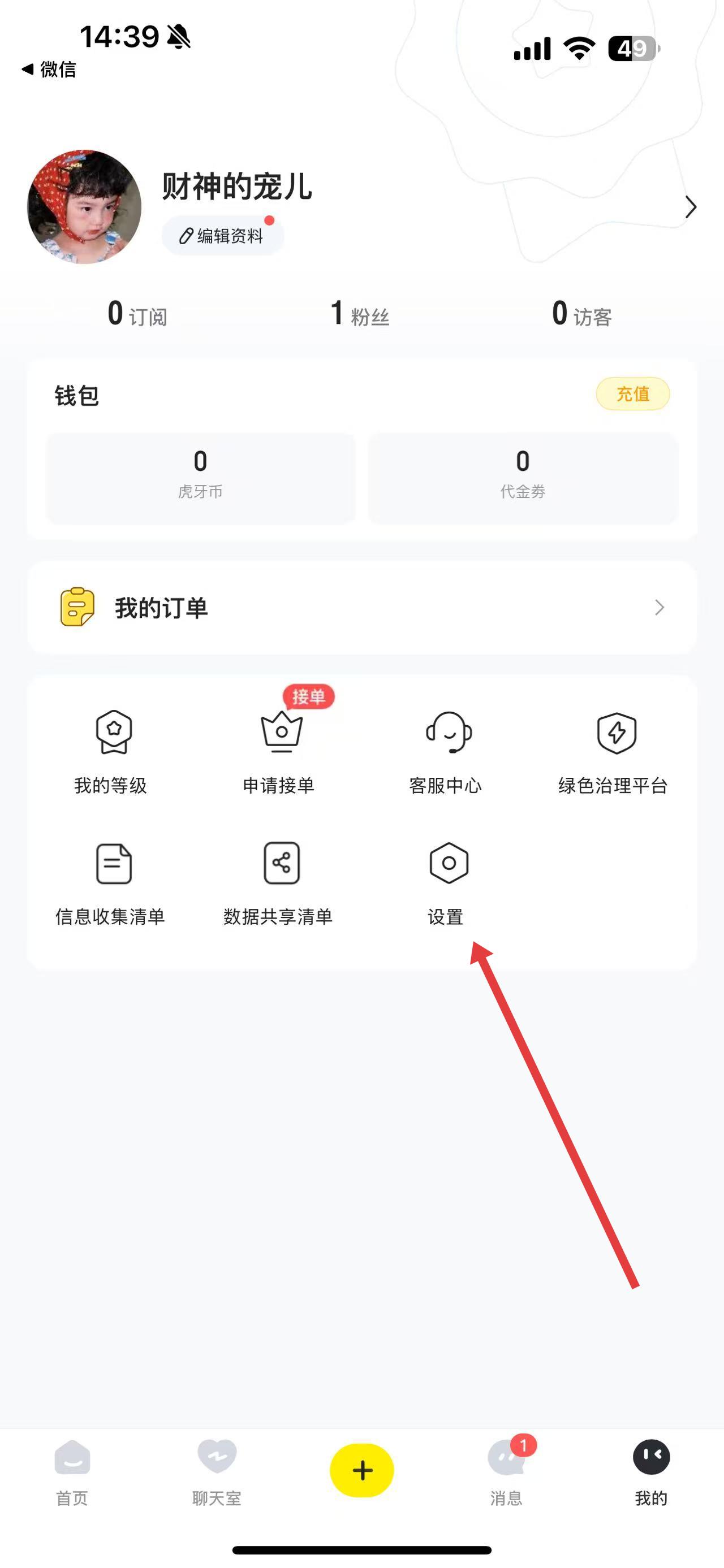The image size is (724, 1568).
Task: Open 我的订单 row
Action: tap(361, 608)
